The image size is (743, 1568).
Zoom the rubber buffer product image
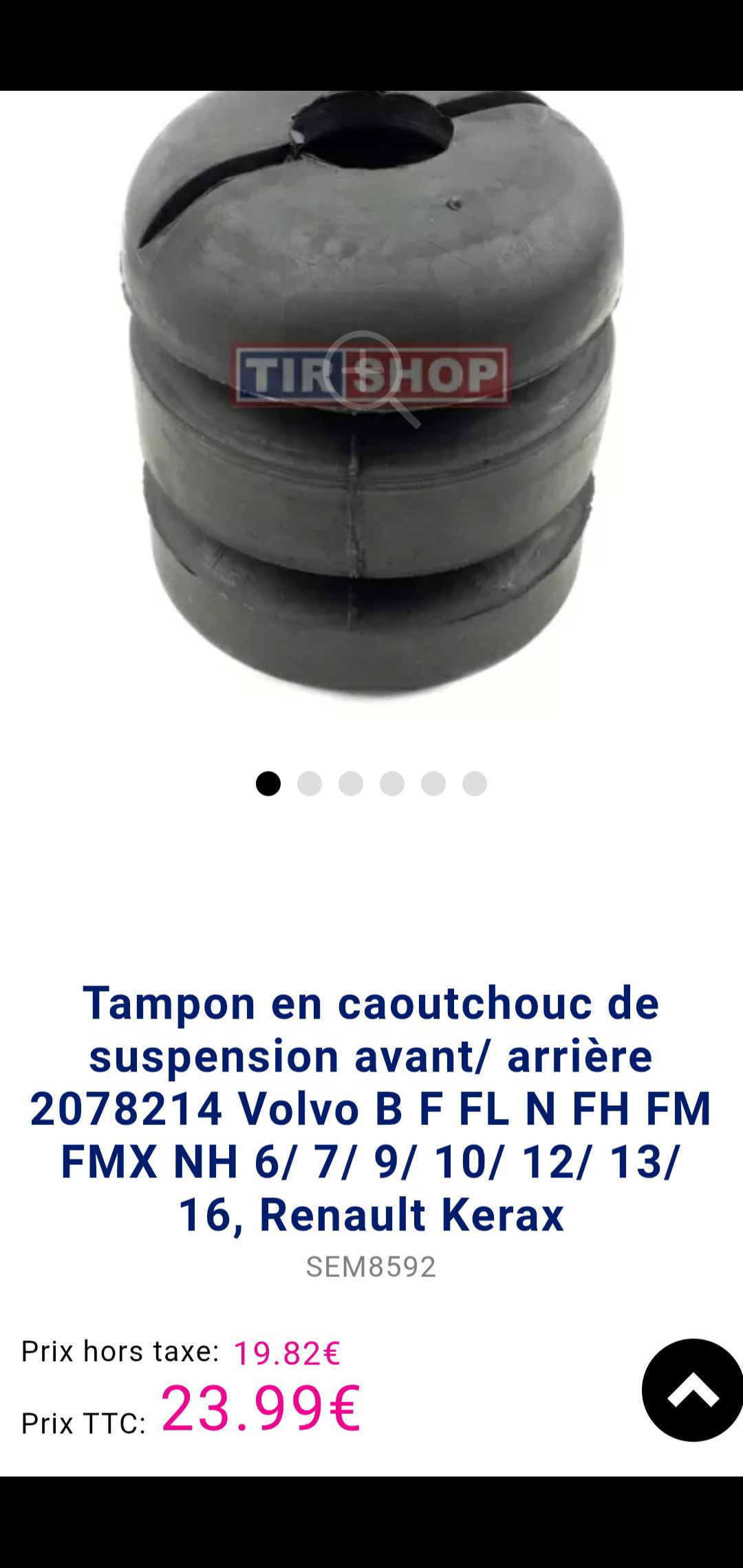[371, 378]
